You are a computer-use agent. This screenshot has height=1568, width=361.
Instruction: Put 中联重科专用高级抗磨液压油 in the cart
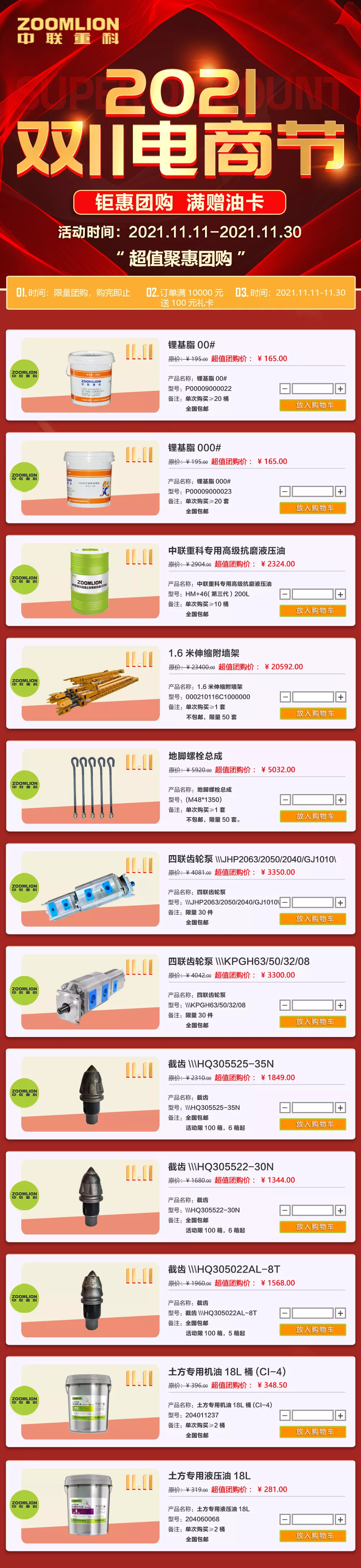click(x=313, y=610)
